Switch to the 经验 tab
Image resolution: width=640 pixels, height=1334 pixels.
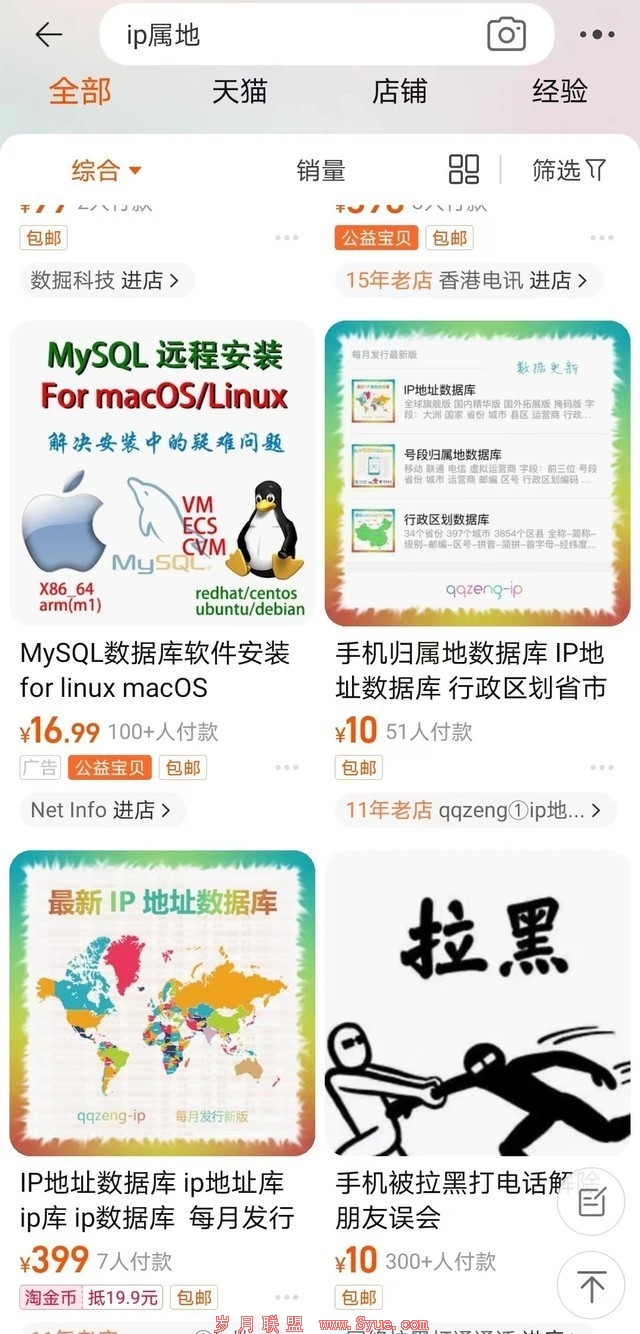coord(559,91)
